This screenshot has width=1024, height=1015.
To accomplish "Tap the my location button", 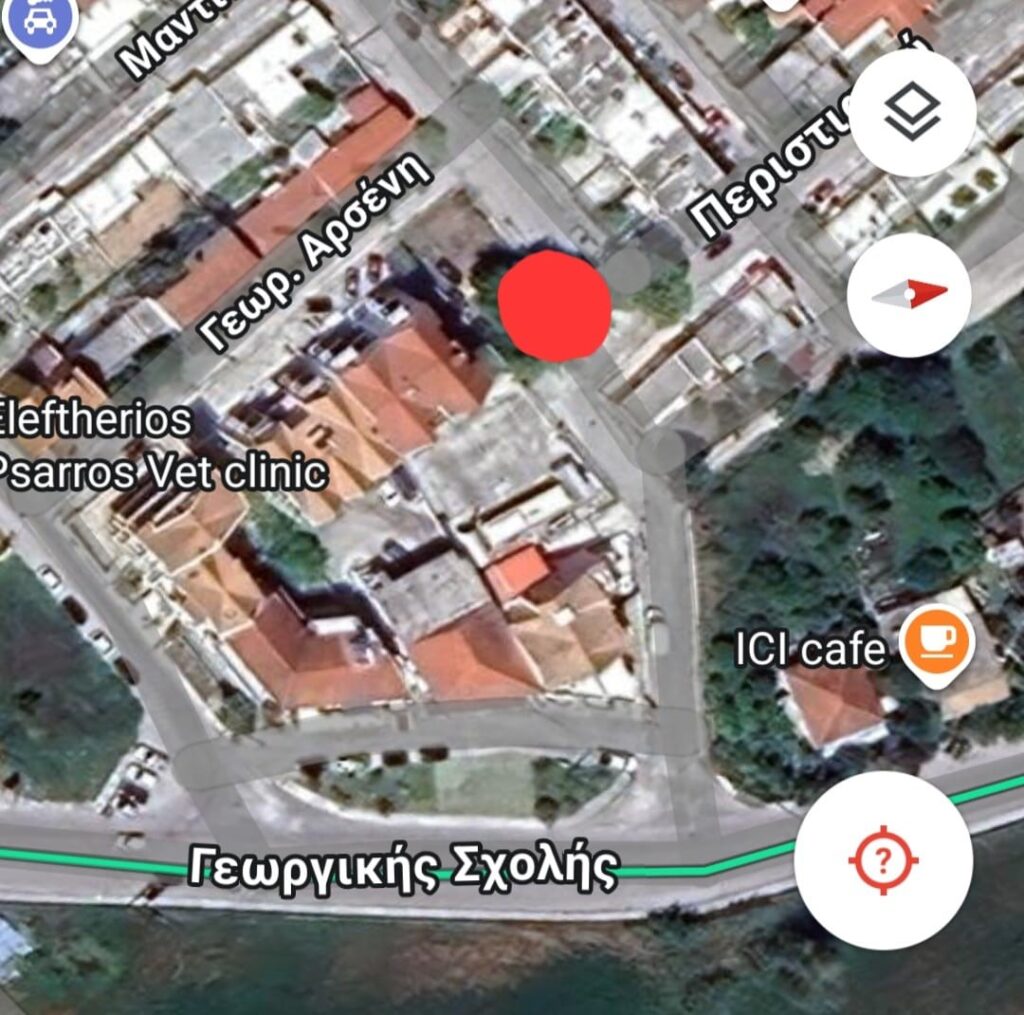I will 883,860.
